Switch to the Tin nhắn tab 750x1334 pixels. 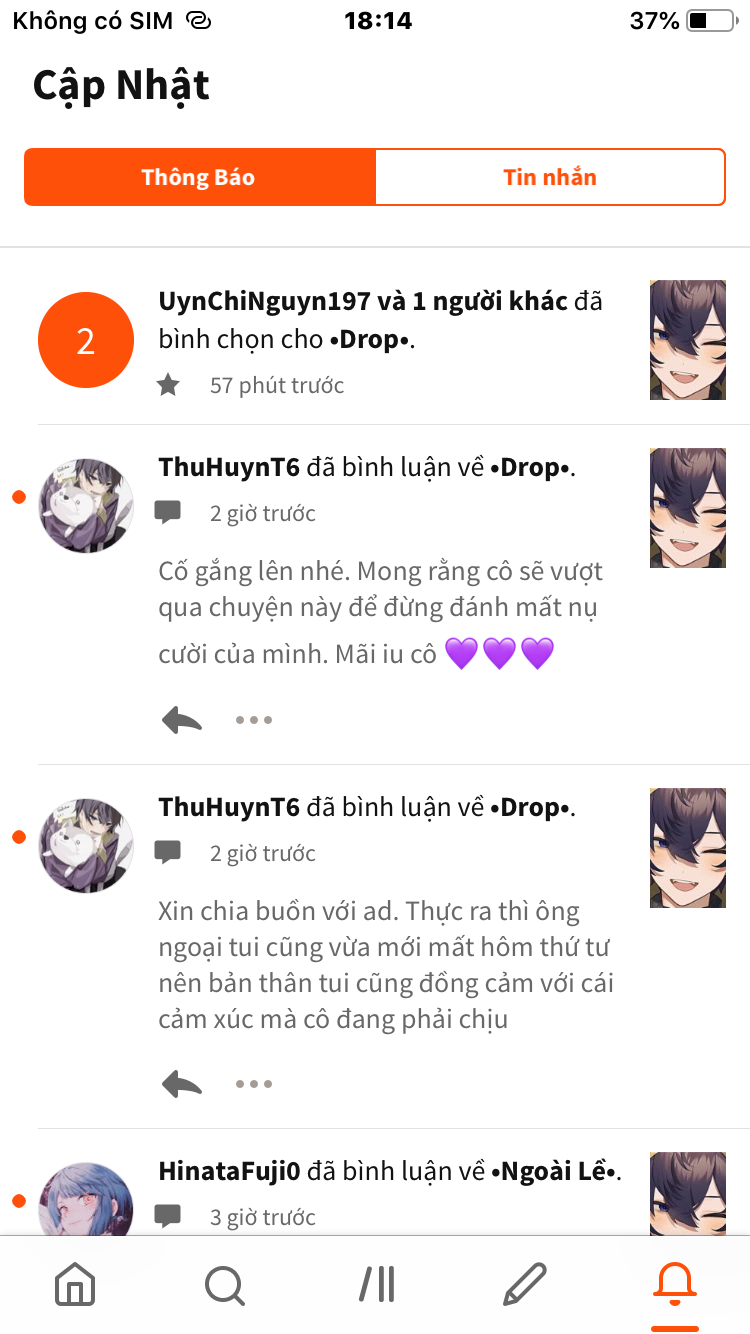(549, 178)
